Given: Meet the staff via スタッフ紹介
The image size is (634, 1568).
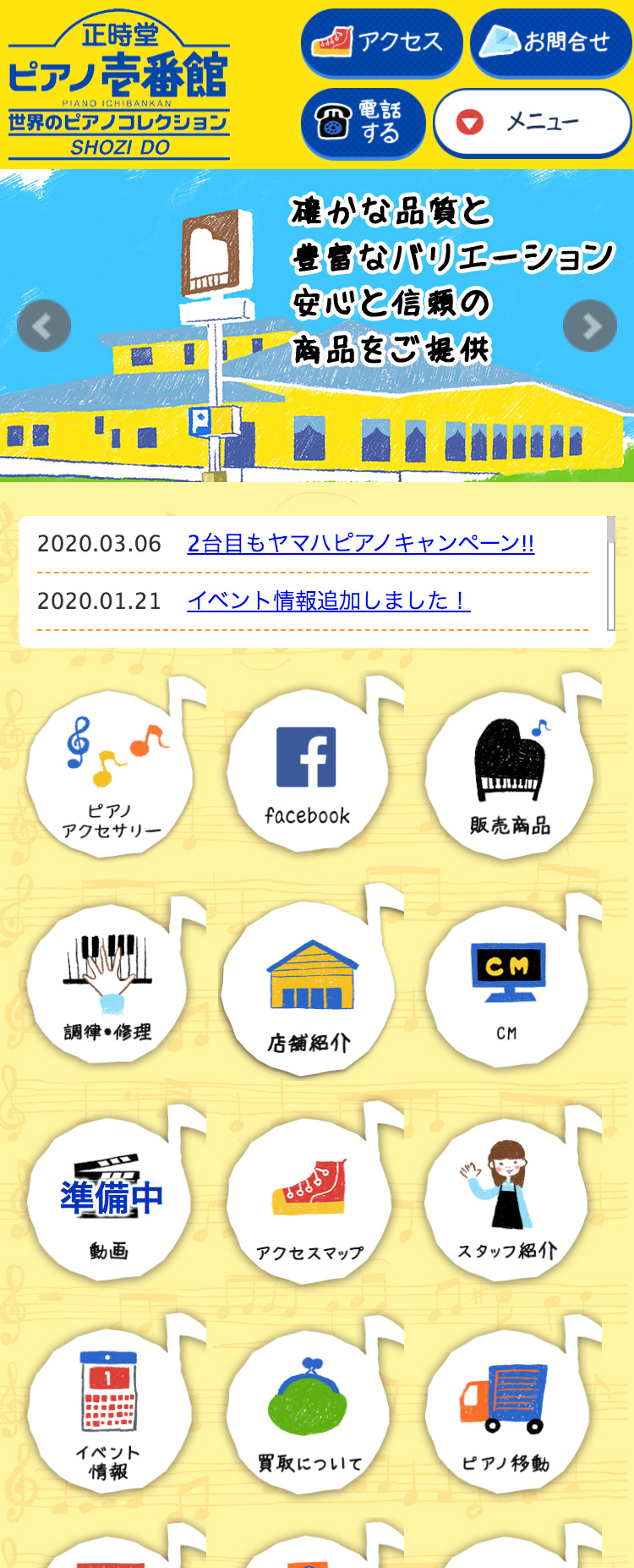Looking at the screenshot, I should pyautogui.click(x=506, y=1199).
